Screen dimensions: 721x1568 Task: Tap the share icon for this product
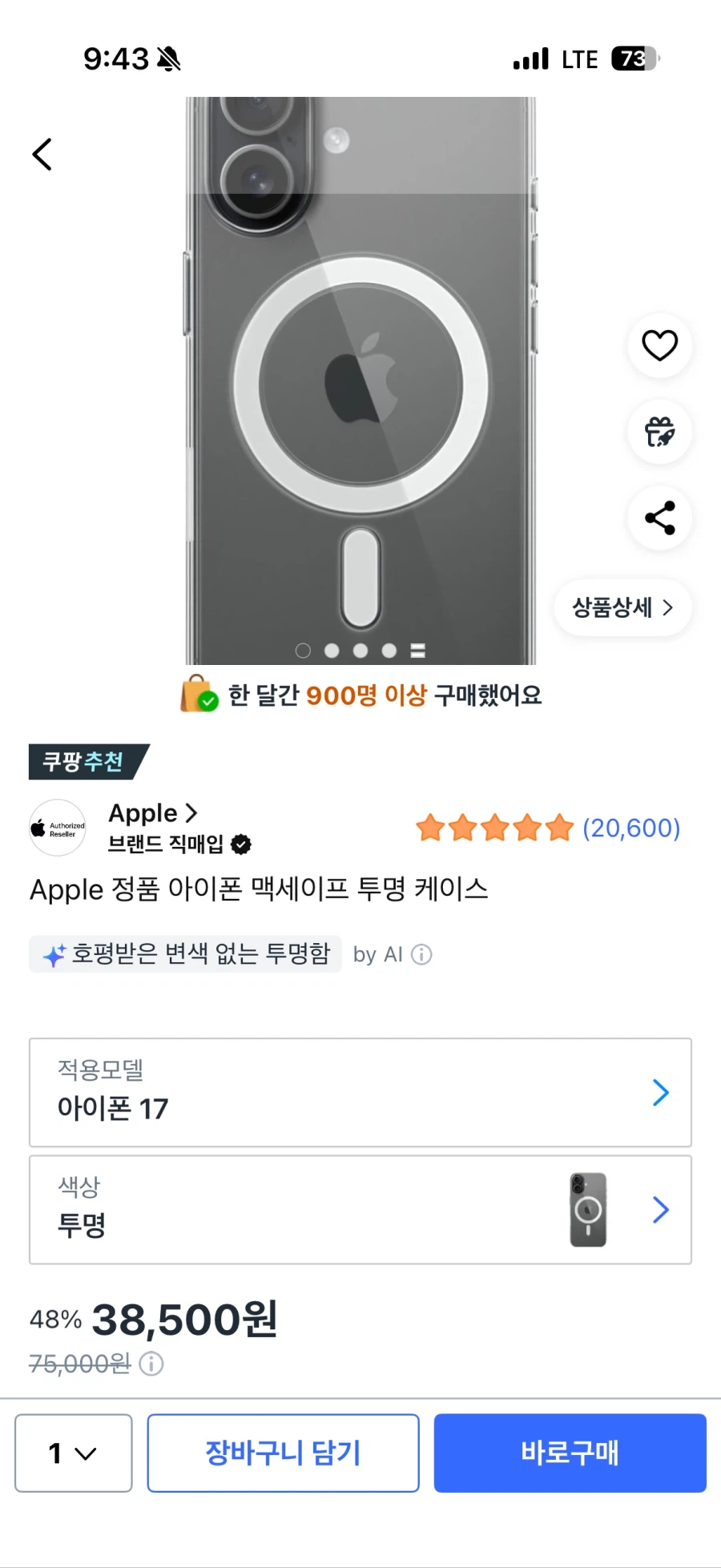659,518
